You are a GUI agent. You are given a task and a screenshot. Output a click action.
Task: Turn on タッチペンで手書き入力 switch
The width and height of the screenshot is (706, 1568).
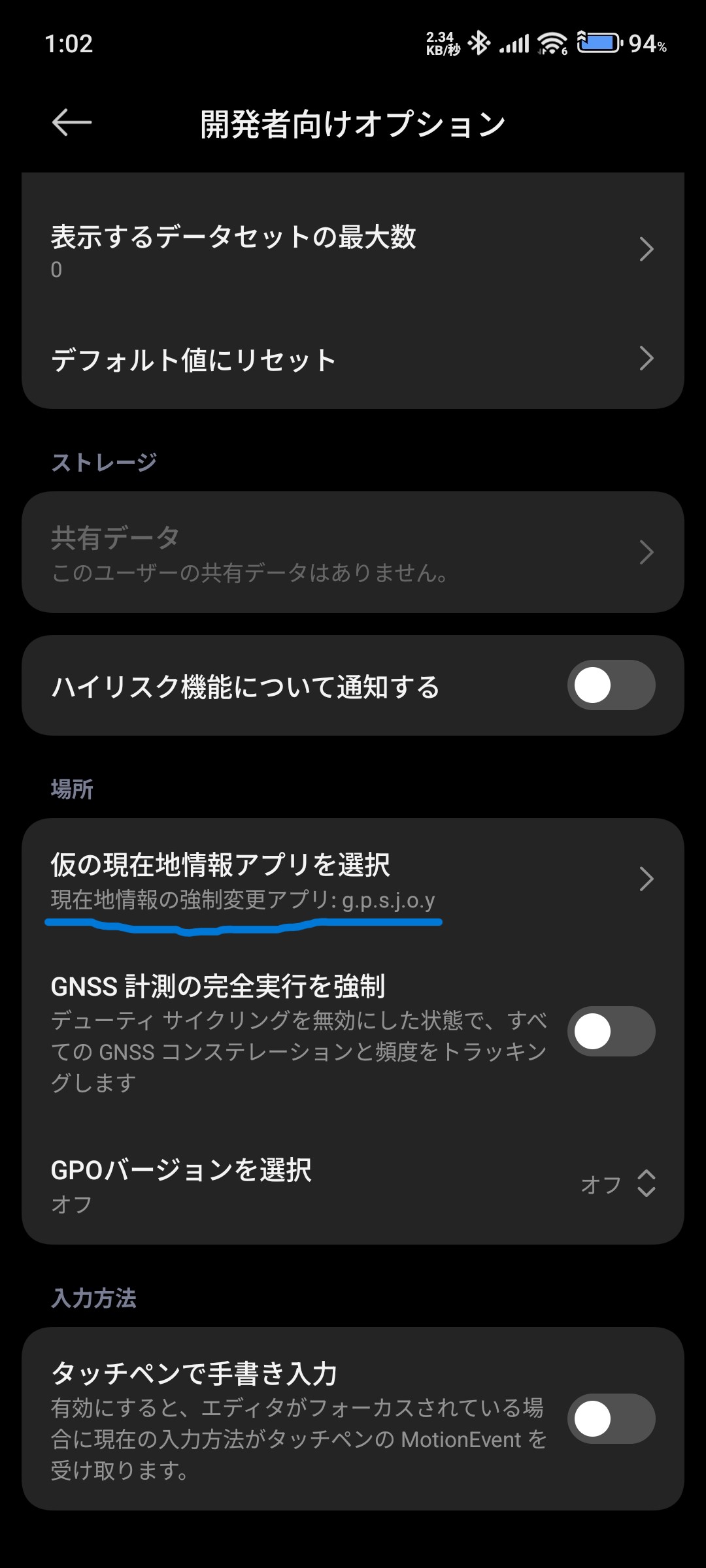pos(611,1419)
